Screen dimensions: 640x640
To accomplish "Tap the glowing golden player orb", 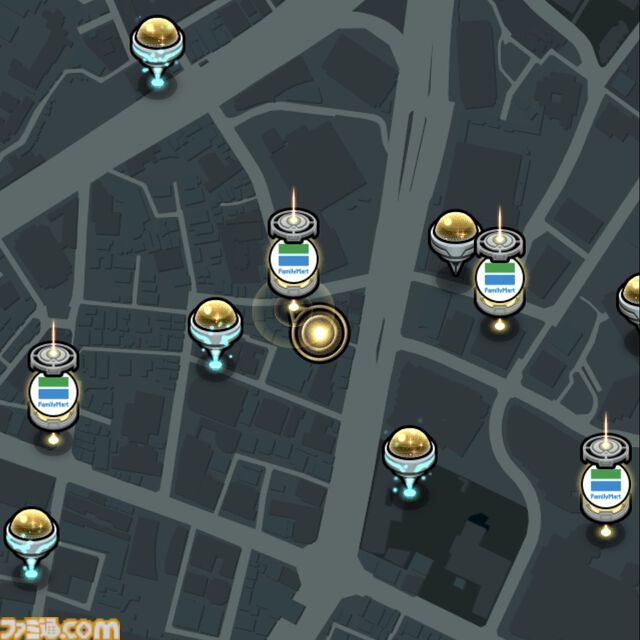I will pyautogui.click(x=319, y=332).
